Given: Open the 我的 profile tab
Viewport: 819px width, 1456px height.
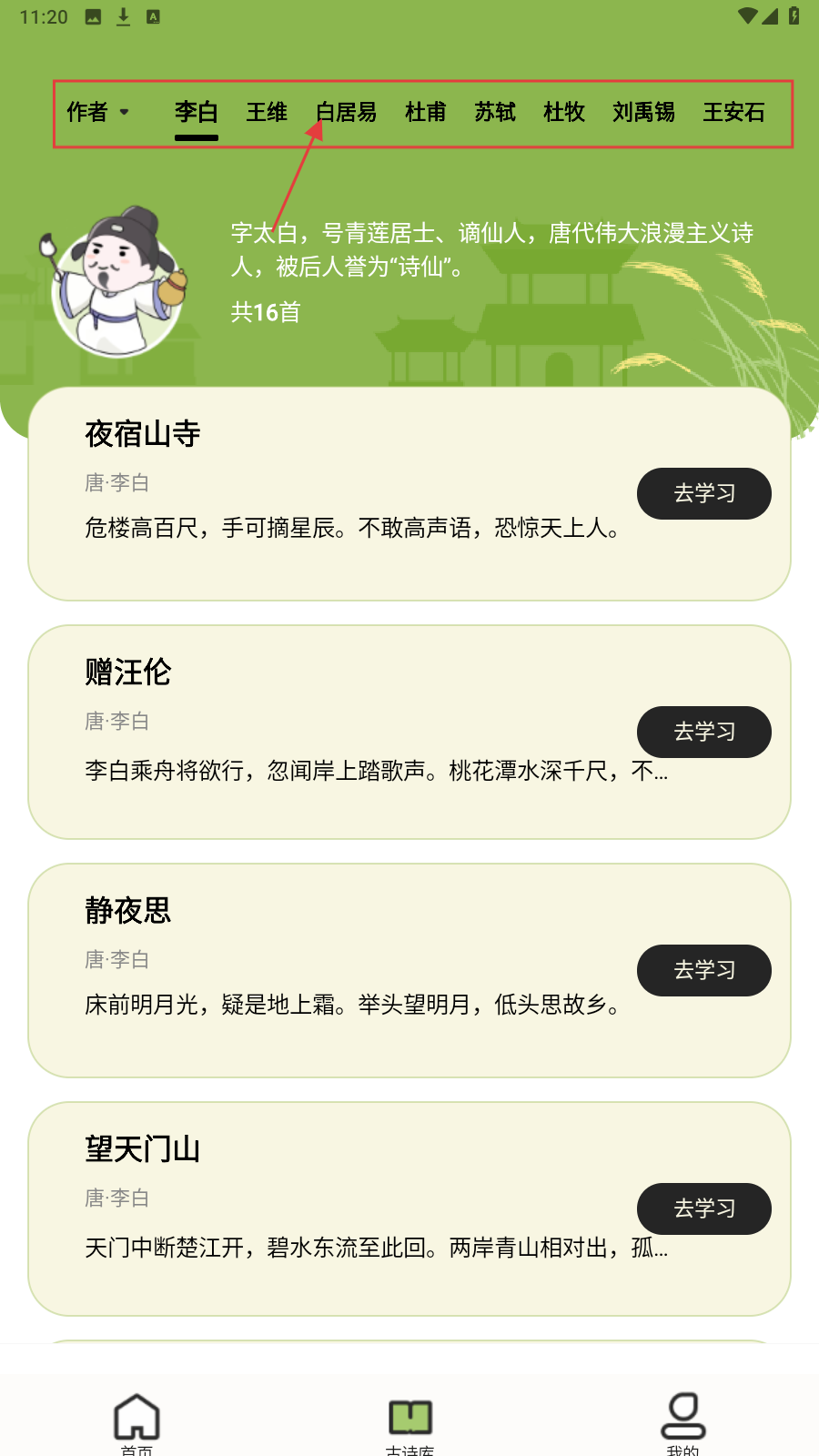Looking at the screenshot, I should 682,1421.
